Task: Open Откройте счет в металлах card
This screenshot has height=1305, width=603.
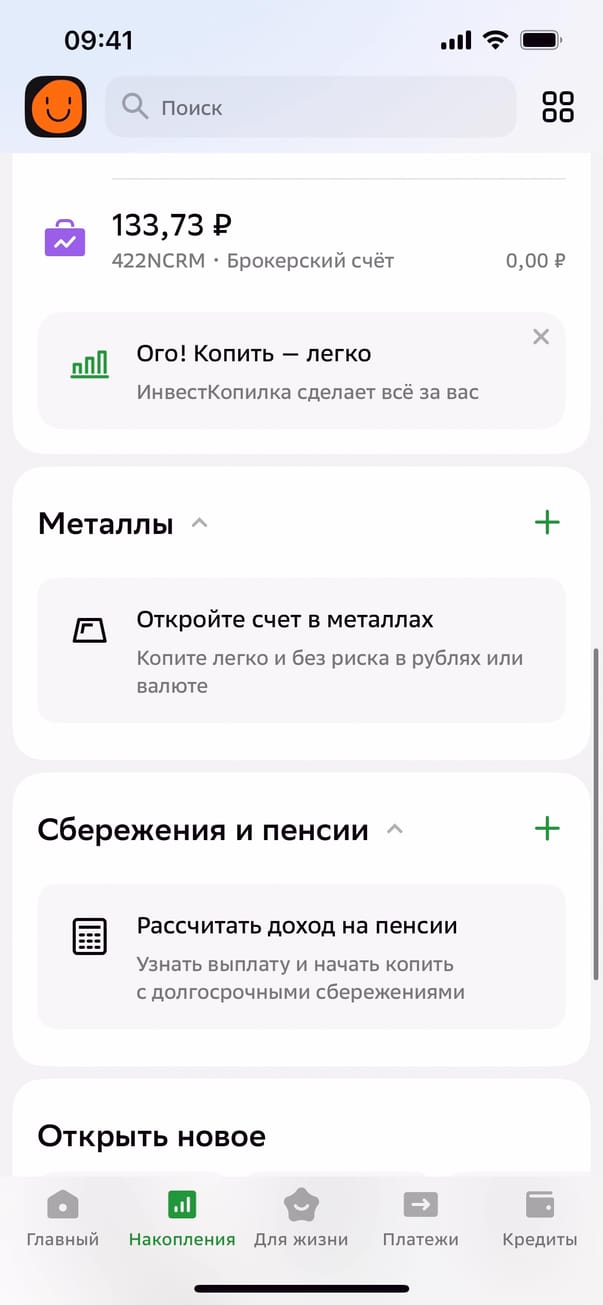Action: pyautogui.click(x=300, y=650)
